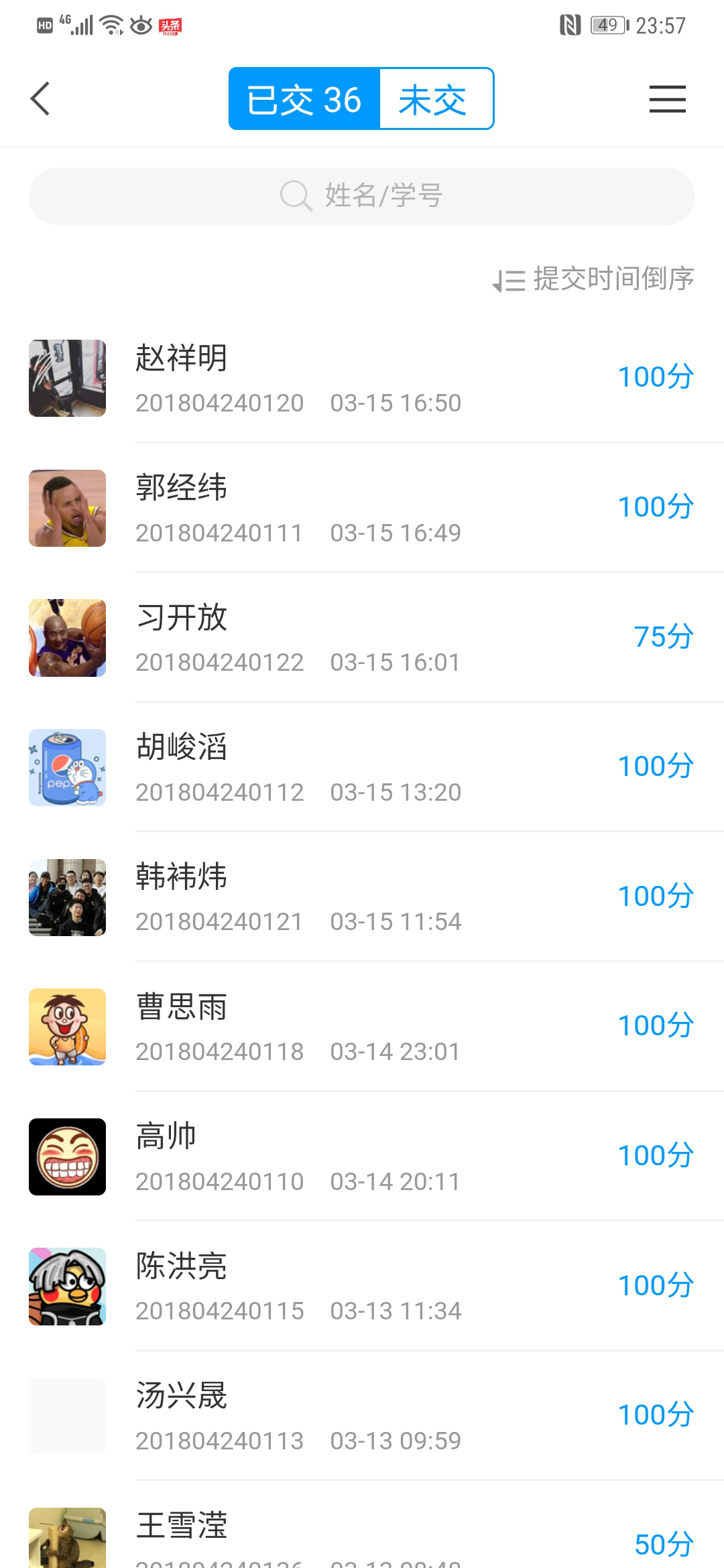Open 陈洪亮's submission
Viewport: 724px width, 1568px height.
click(x=362, y=1287)
